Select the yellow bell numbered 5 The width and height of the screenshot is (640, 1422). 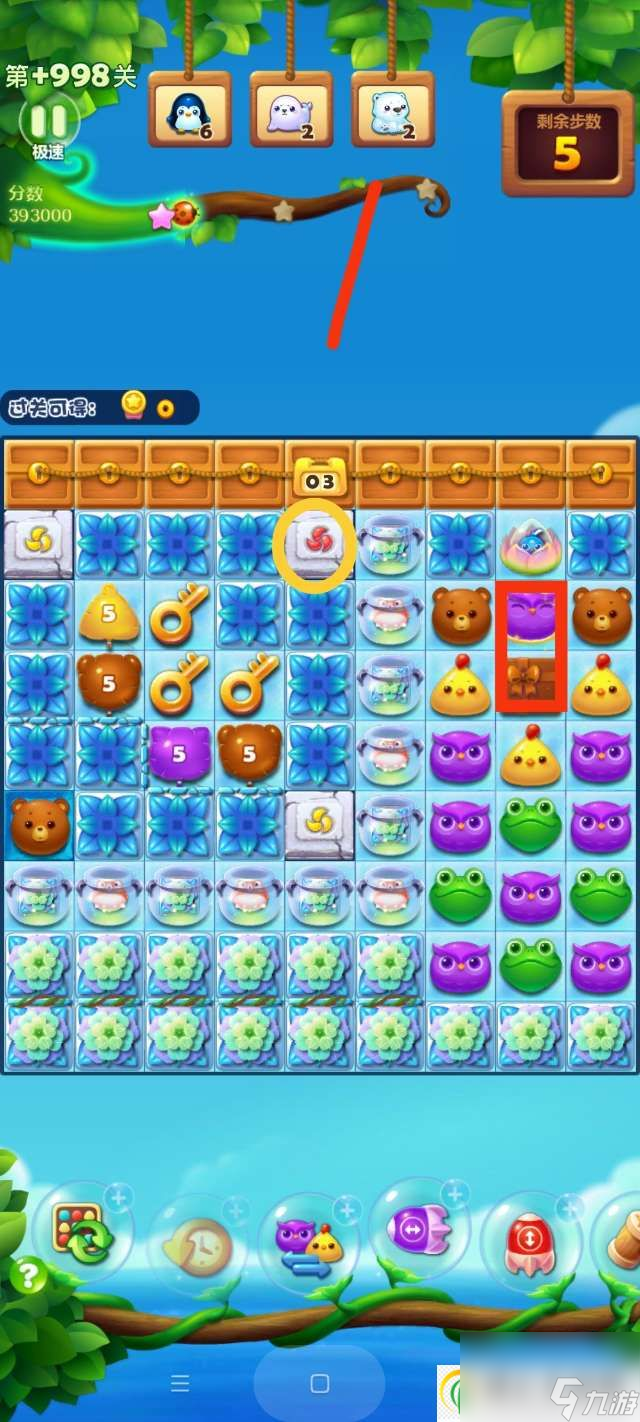[108, 614]
